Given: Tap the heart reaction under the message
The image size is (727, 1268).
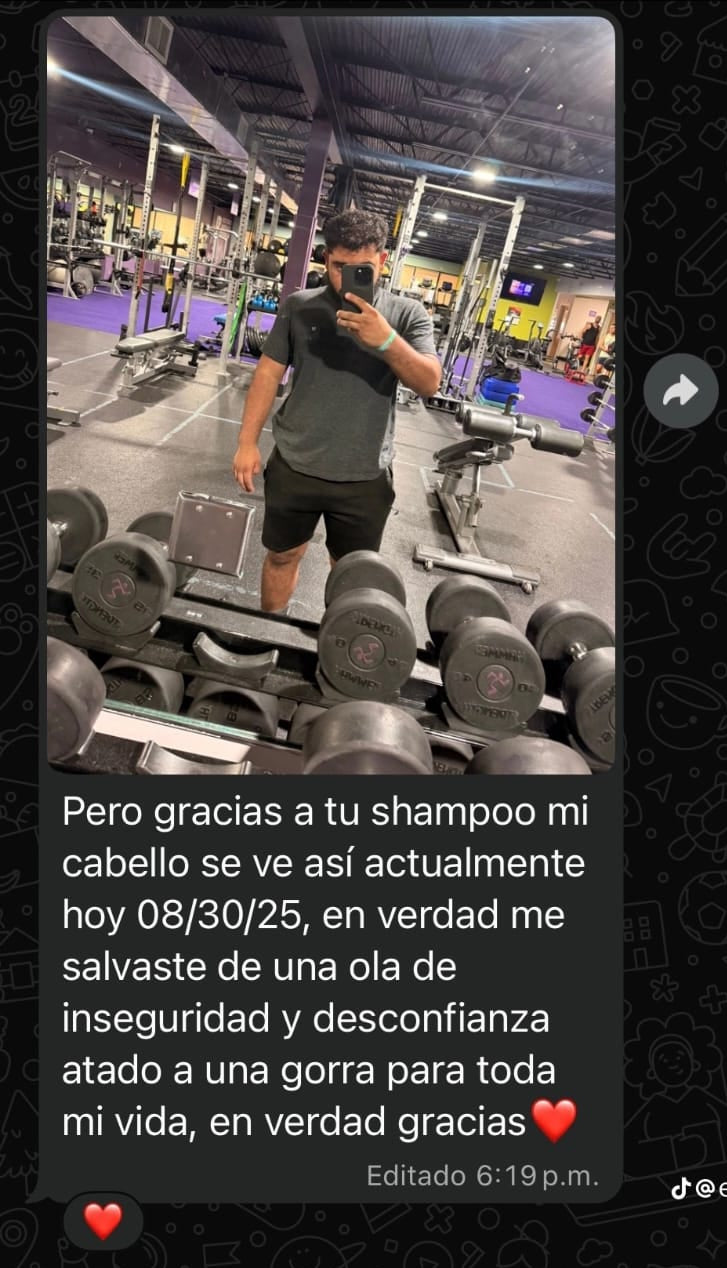Looking at the screenshot, I should point(103,1221).
